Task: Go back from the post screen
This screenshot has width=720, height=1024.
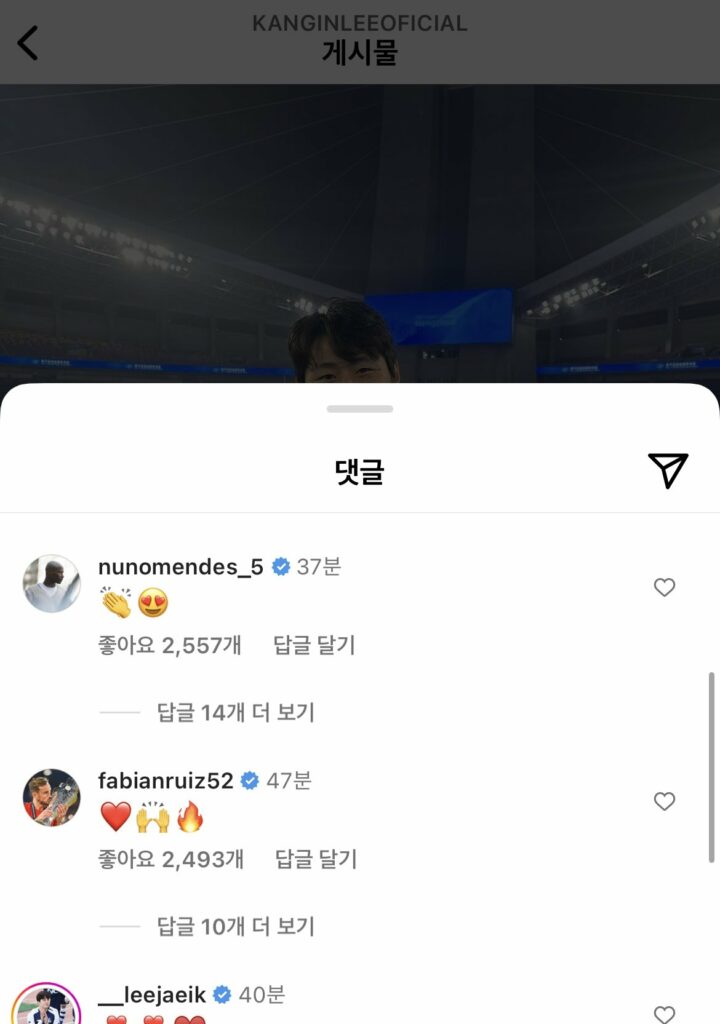Action: [x=28, y=43]
